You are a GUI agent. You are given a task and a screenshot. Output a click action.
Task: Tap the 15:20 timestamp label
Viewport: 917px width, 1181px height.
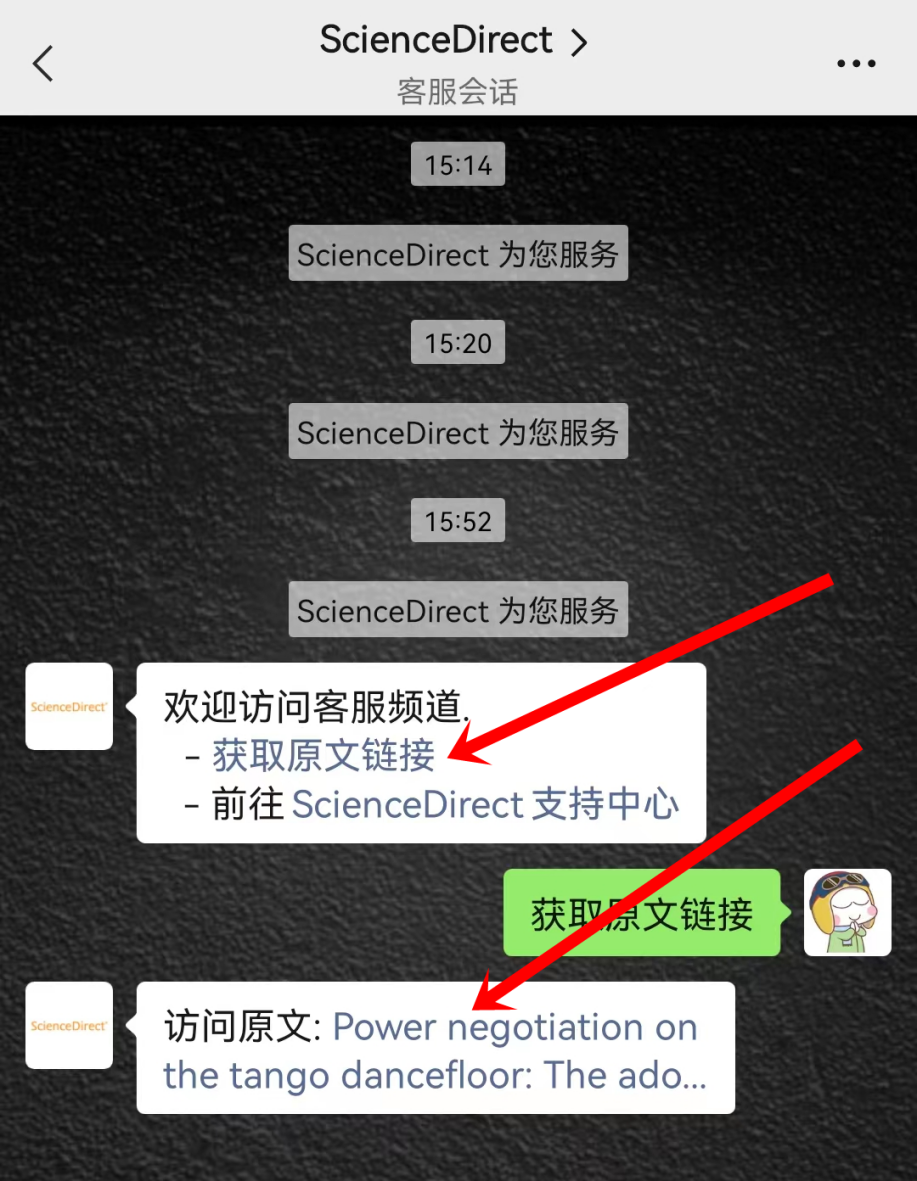click(457, 342)
